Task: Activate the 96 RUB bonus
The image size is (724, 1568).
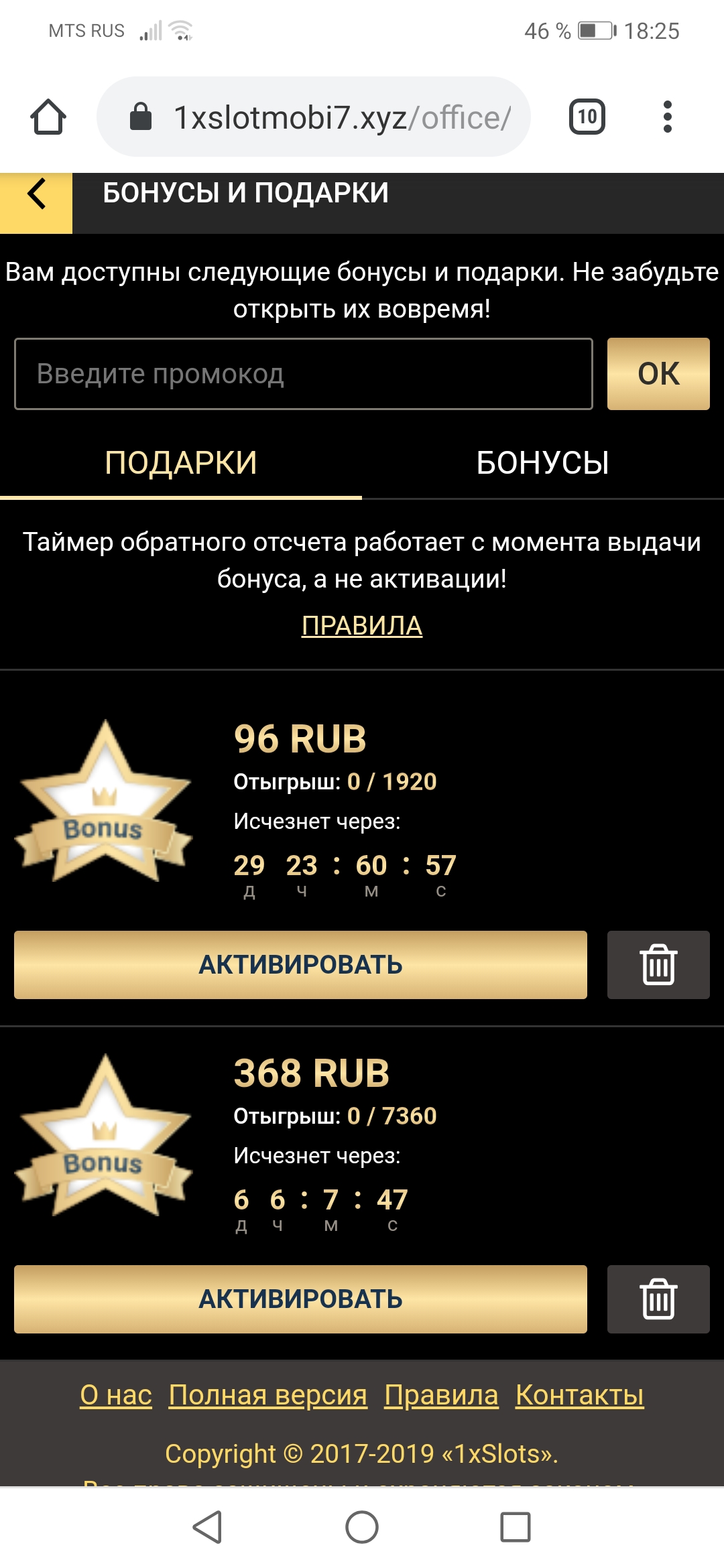Action: [300, 965]
